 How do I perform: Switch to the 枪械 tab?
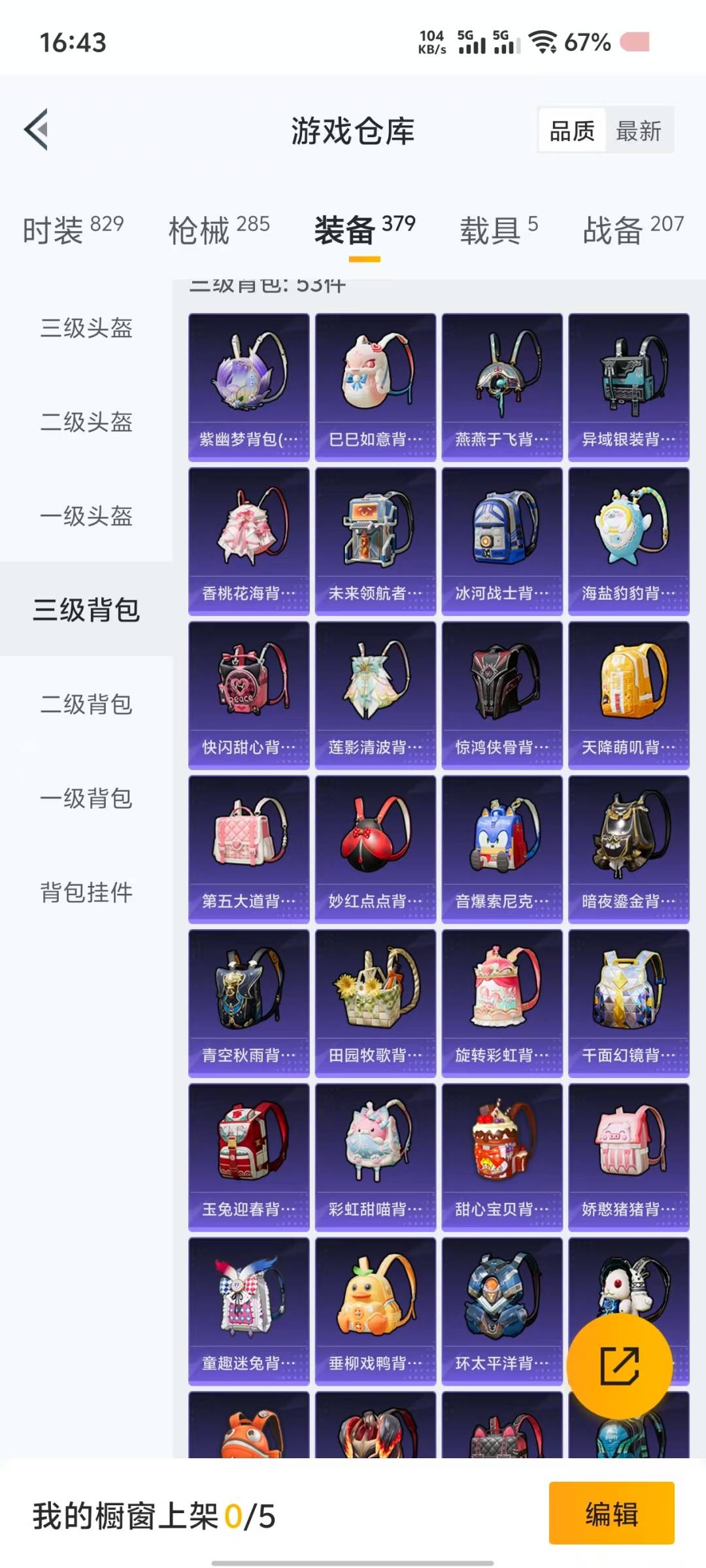point(219,230)
